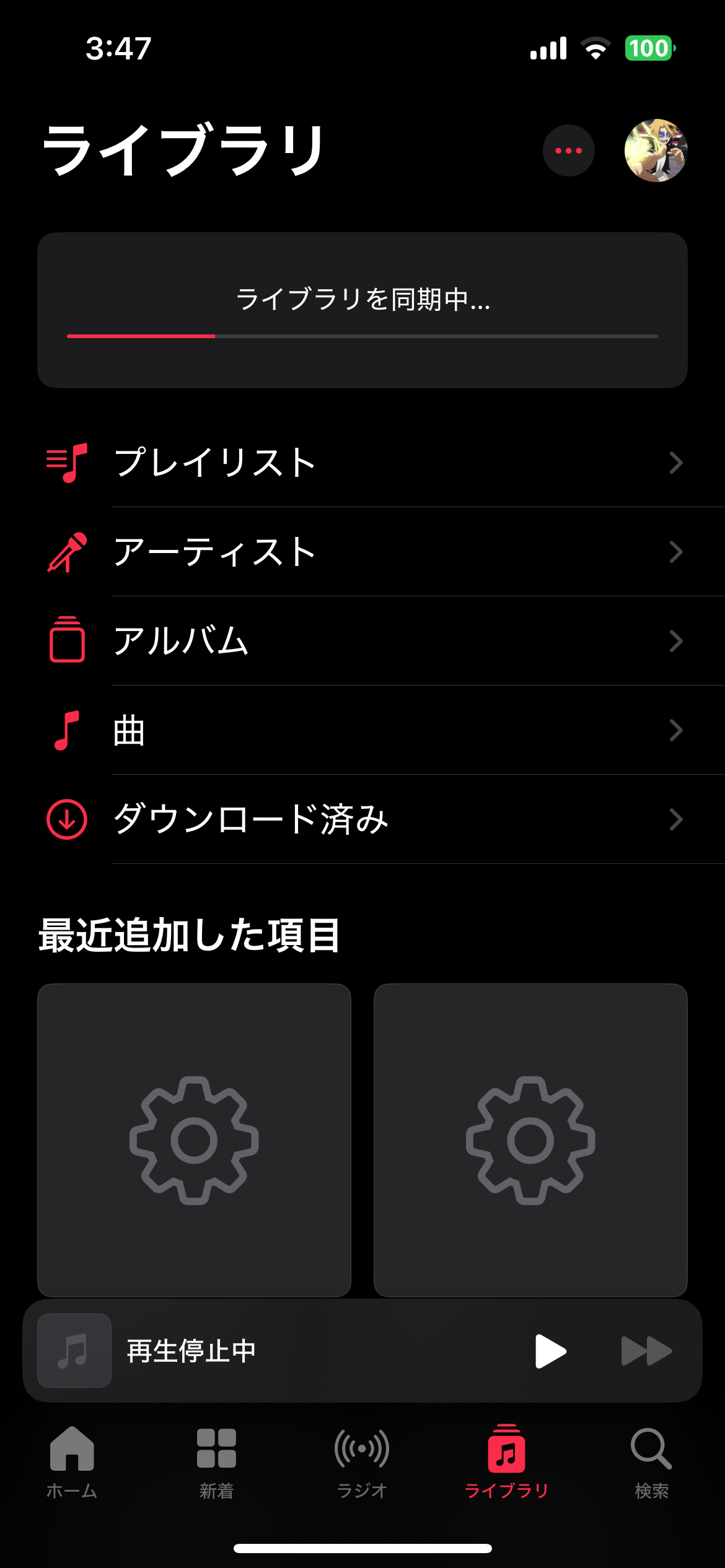Skip to the next track
The height and width of the screenshot is (1568, 725).
pos(646,1351)
